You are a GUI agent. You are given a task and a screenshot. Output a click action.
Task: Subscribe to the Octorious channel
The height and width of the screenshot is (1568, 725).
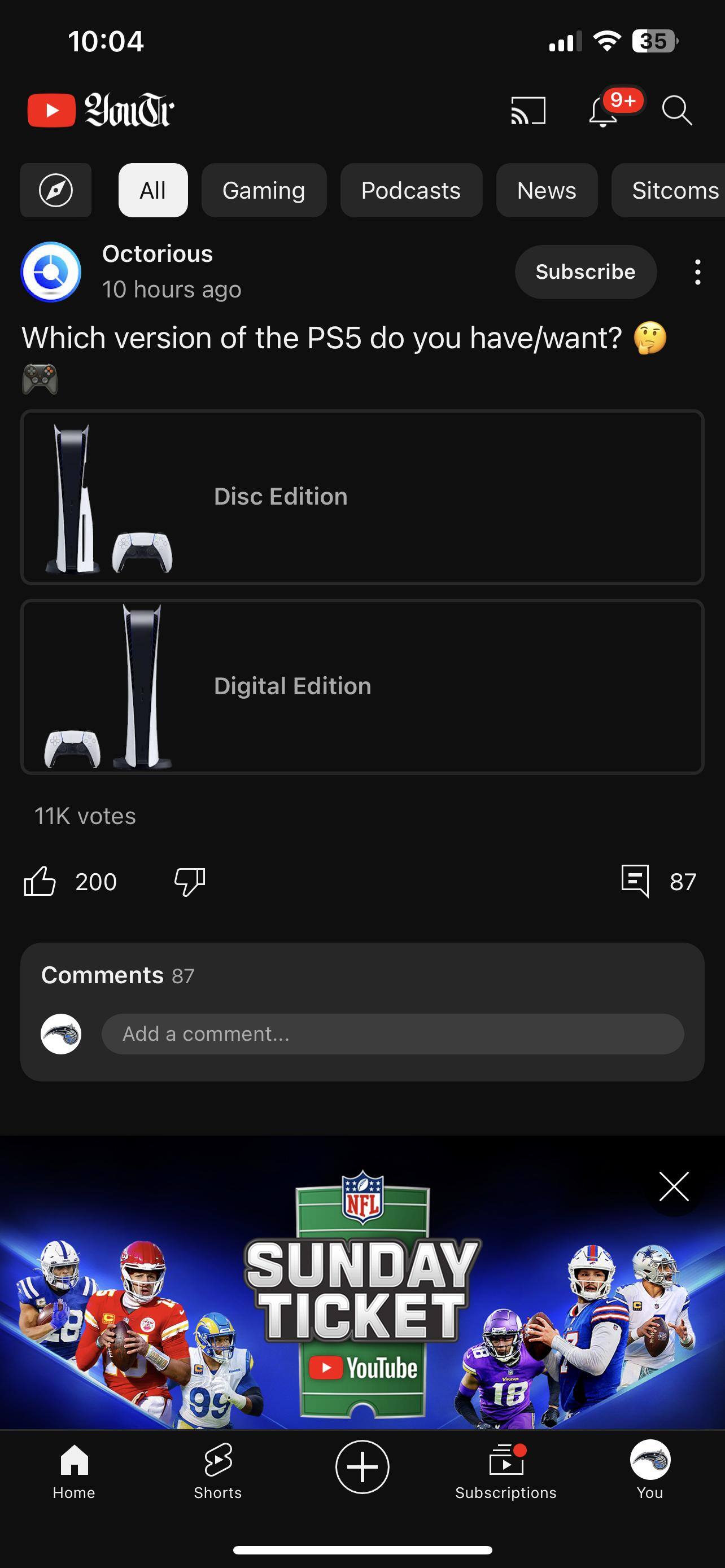pos(585,272)
